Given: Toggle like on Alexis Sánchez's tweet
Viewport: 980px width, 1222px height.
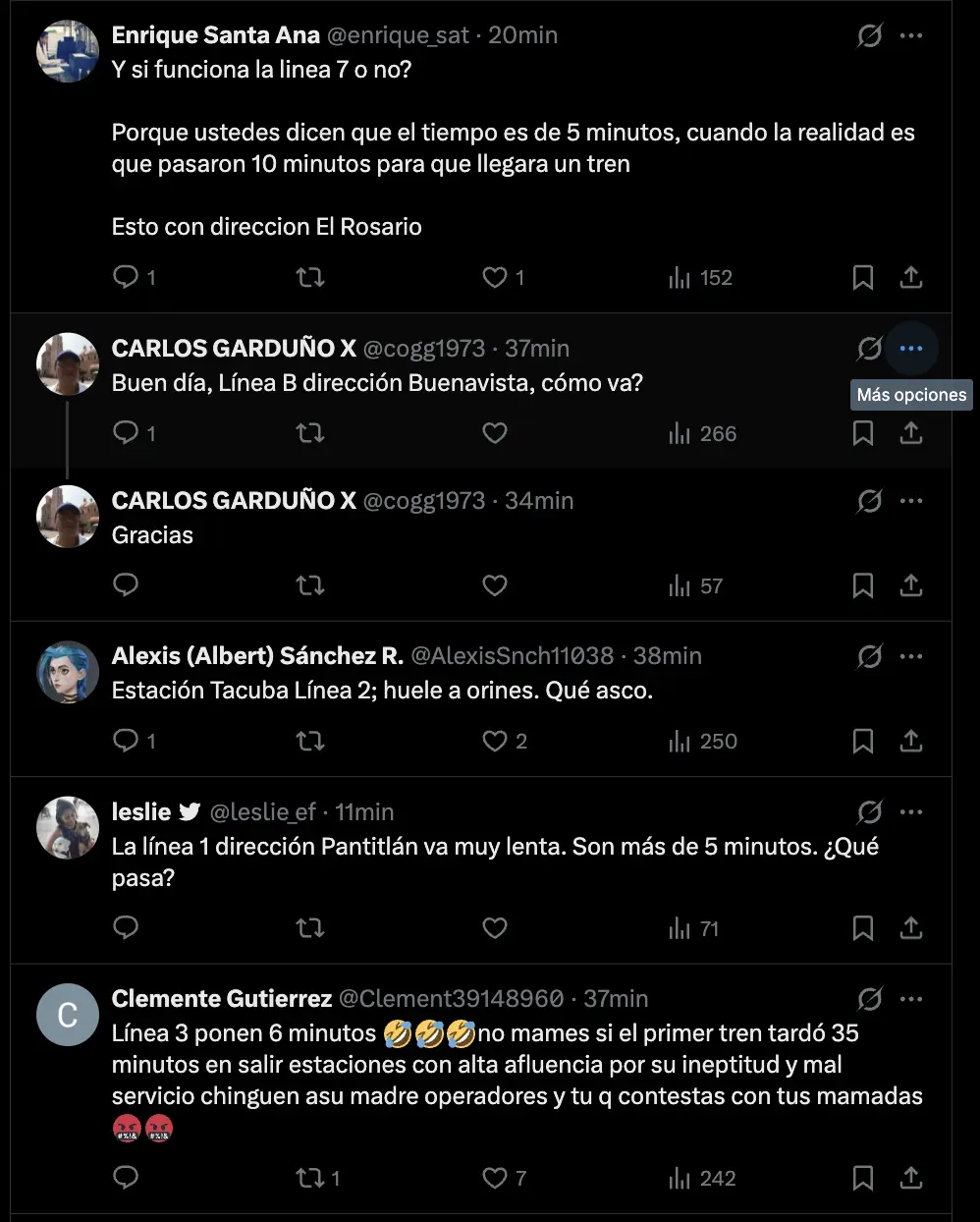Looking at the screenshot, I should coord(494,741).
